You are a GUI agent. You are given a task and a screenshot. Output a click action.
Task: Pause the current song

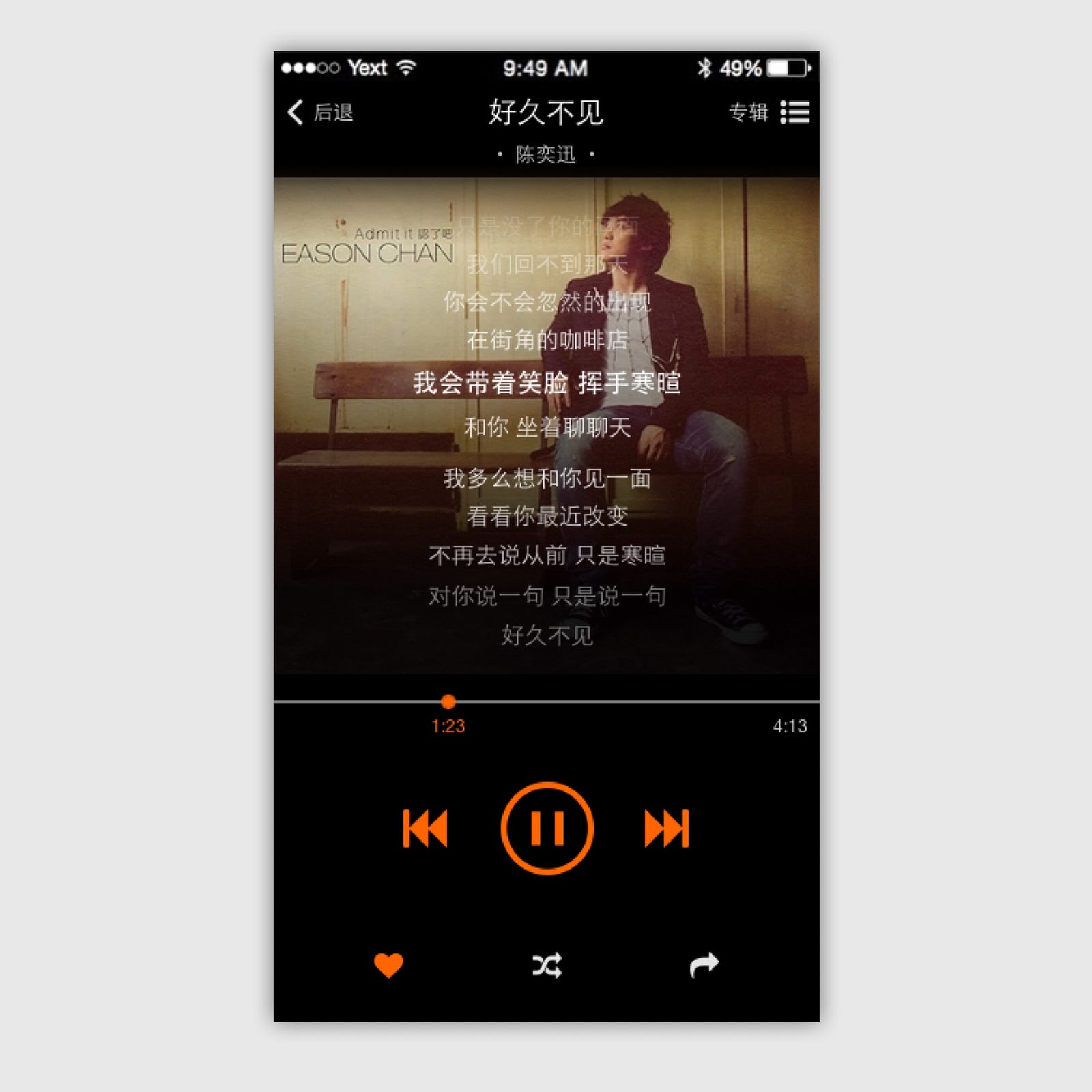547,828
